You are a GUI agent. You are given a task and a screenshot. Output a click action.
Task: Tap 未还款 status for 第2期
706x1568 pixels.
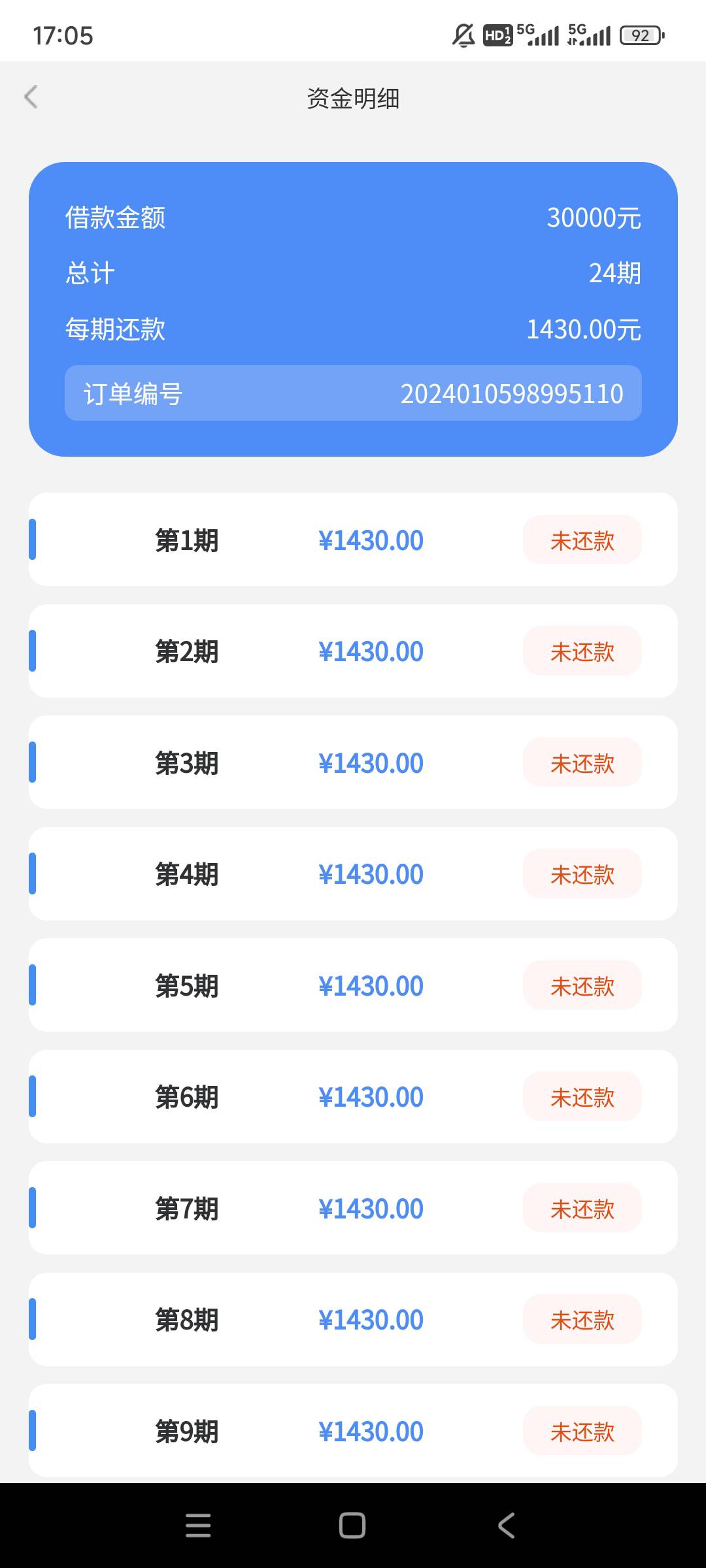click(582, 651)
